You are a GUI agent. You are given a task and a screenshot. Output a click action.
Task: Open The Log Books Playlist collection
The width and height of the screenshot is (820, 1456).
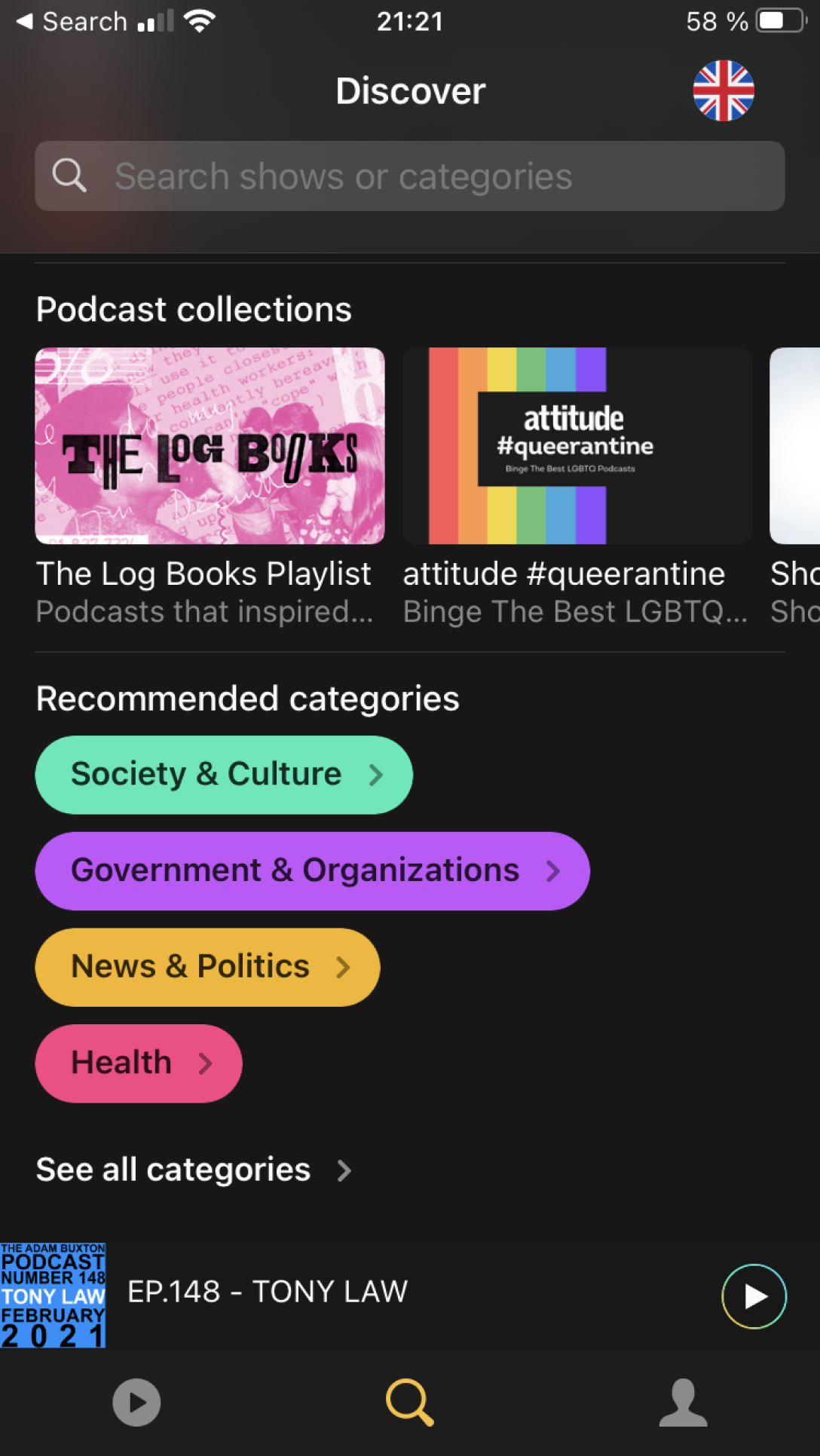pyautogui.click(x=210, y=446)
